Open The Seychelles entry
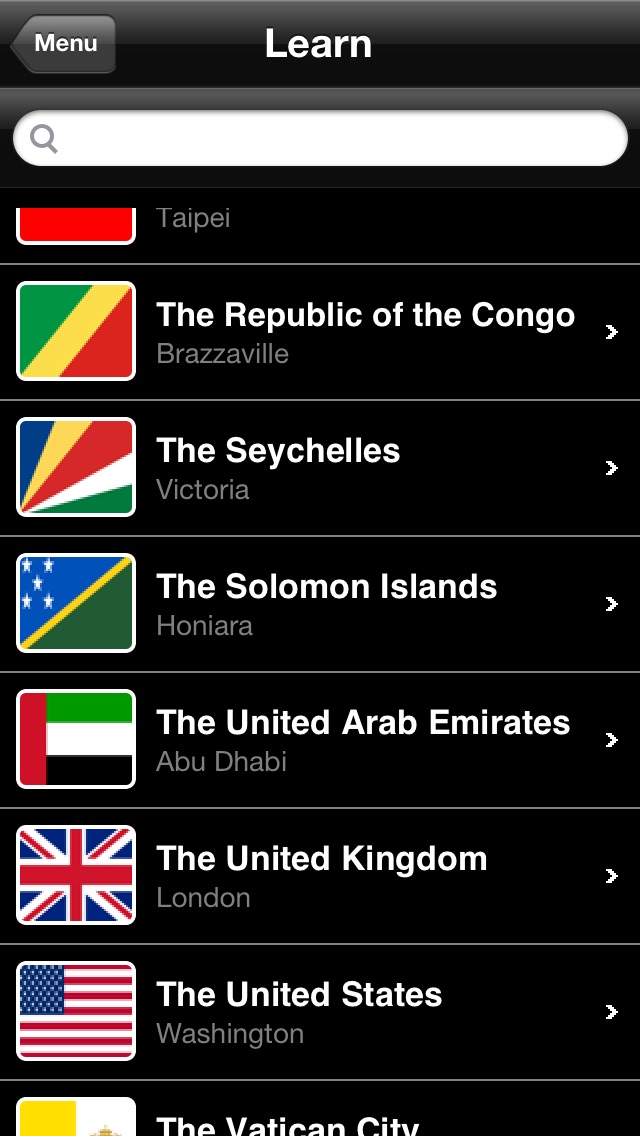Viewport: 640px width, 1136px height. [x=320, y=468]
